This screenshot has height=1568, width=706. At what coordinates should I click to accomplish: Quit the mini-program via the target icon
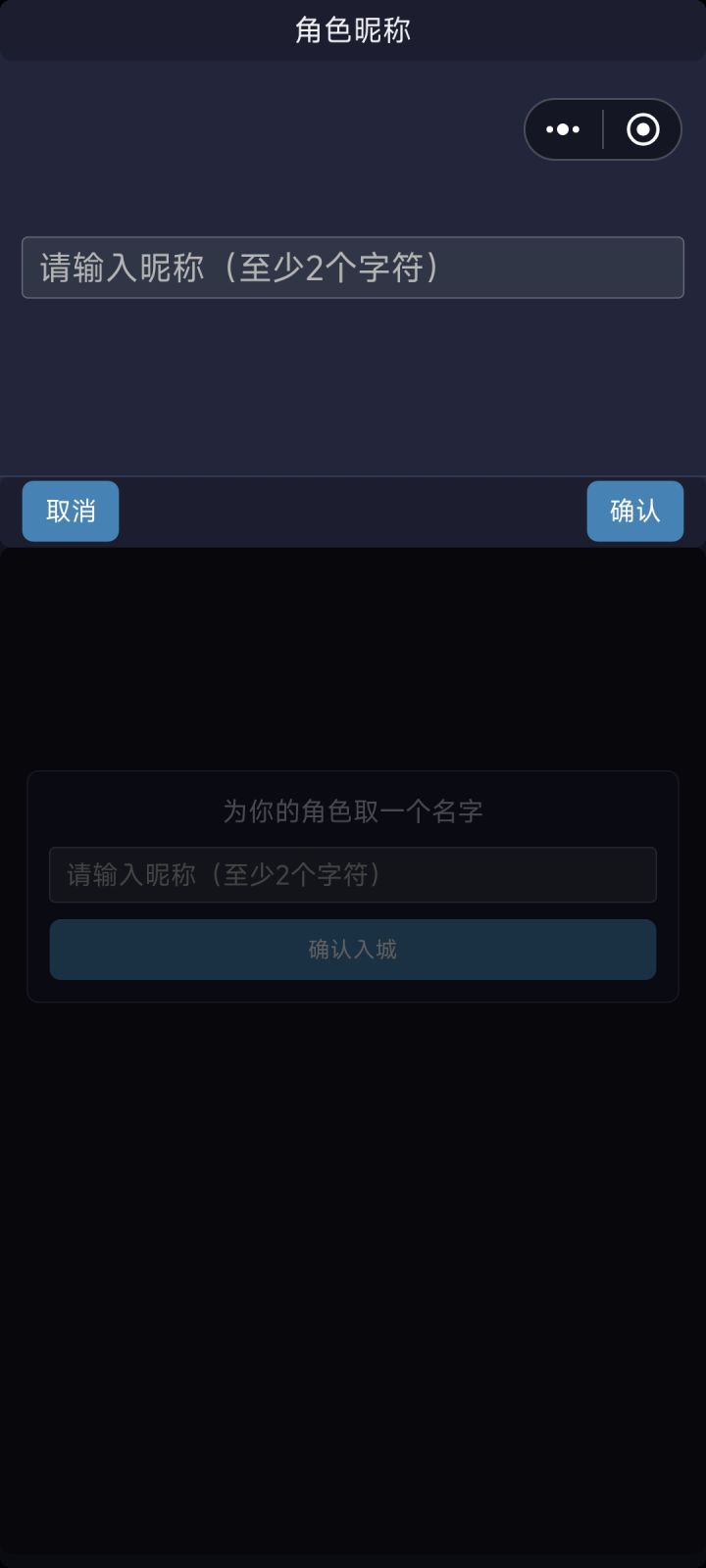[642, 127]
